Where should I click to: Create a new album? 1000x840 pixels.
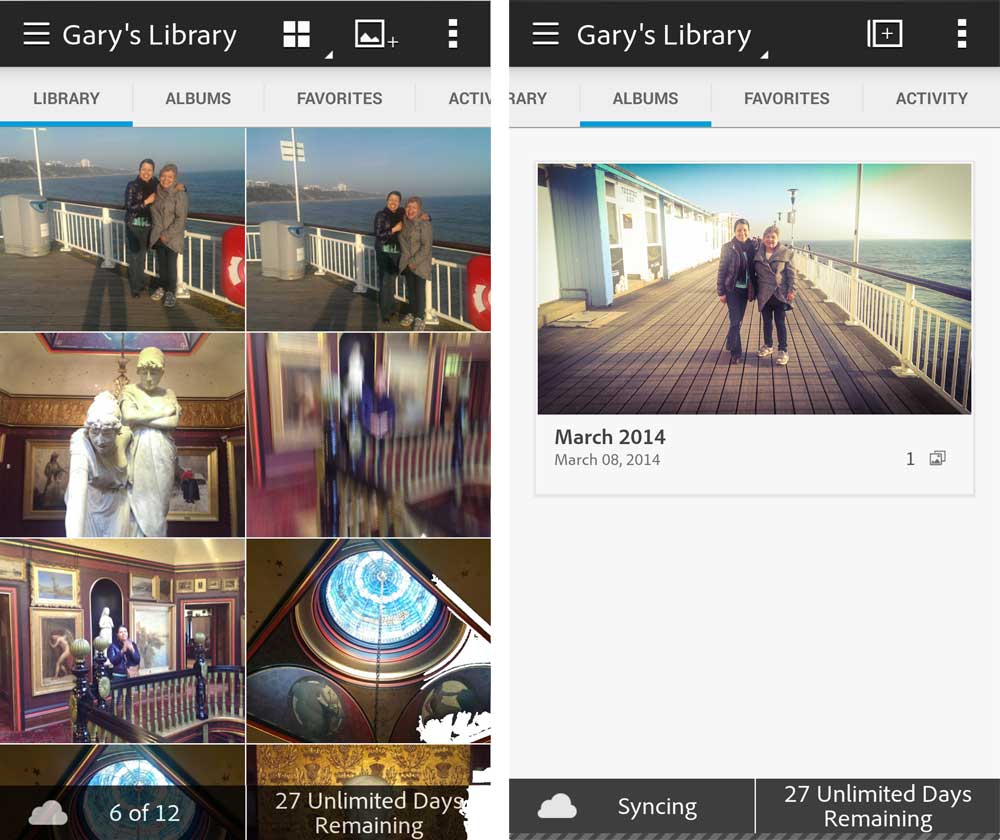(884, 34)
